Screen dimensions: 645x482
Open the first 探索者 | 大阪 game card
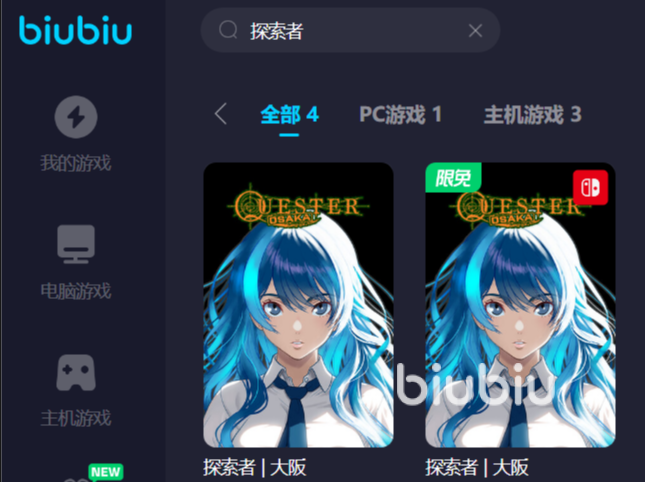[x=298, y=305]
